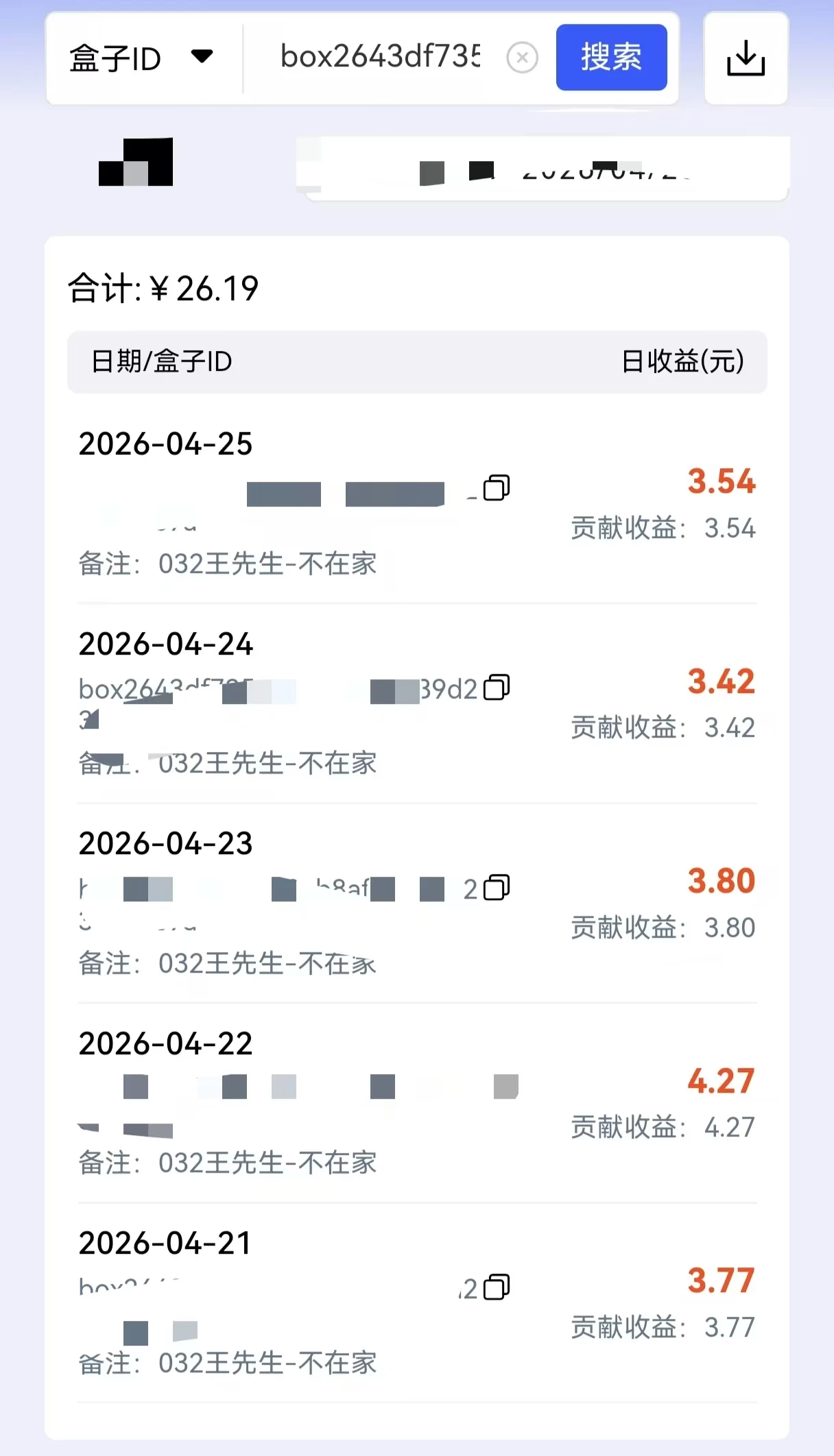Tap the total amount 合计 ¥26.19
Viewport: 834px width, 1456px height.
pyautogui.click(x=162, y=289)
